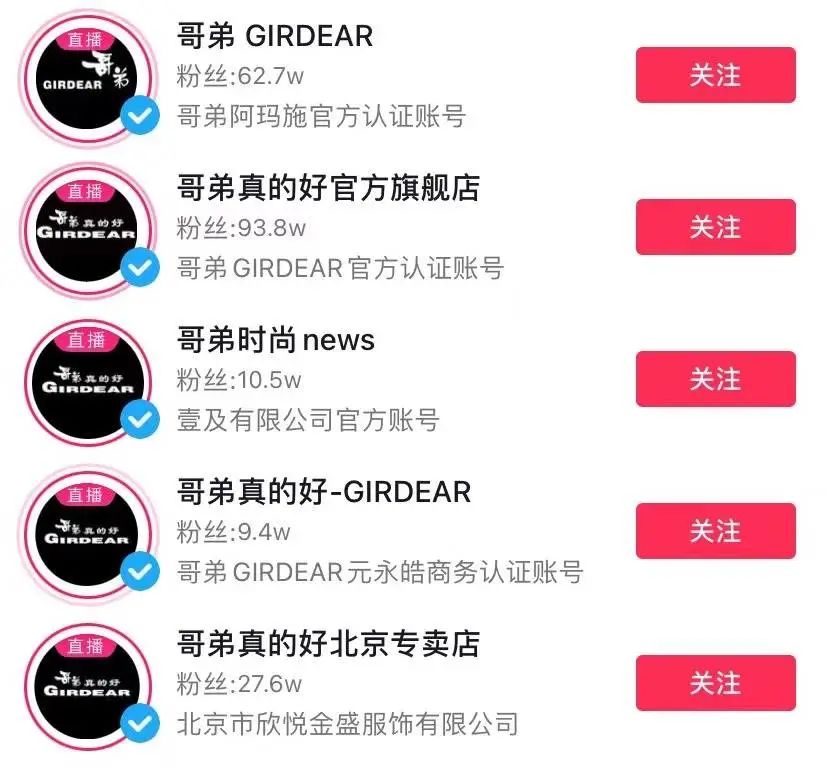Follow 哥弟真的好-GIRDEAR
The height and width of the screenshot is (767, 826).
coord(715,531)
